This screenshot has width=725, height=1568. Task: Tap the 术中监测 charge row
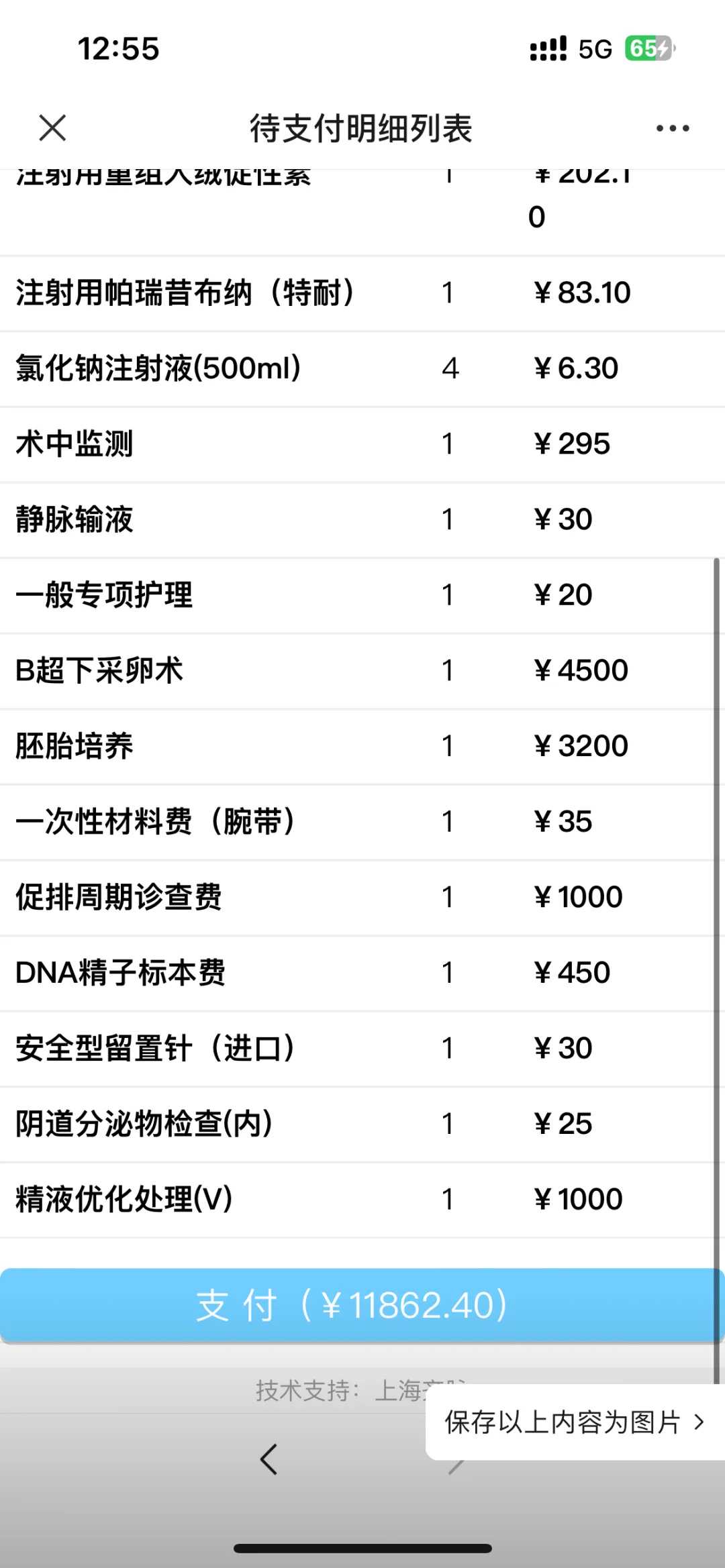click(x=75, y=443)
